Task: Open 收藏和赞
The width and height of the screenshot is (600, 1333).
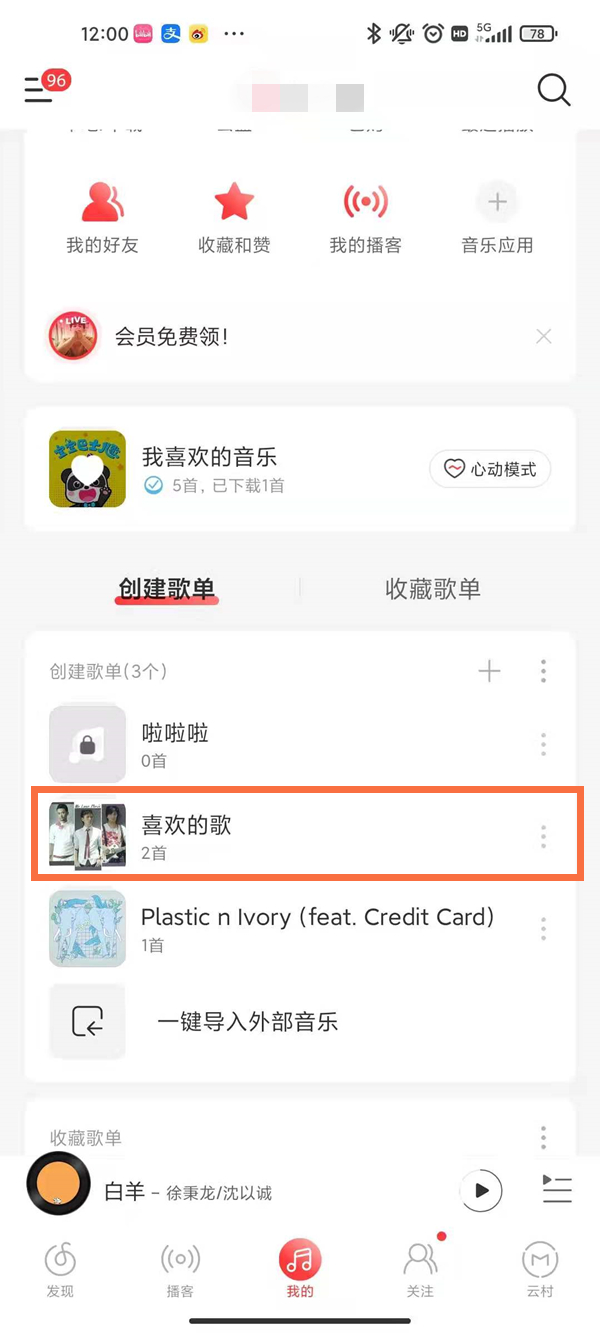Action: (x=234, y=218)
